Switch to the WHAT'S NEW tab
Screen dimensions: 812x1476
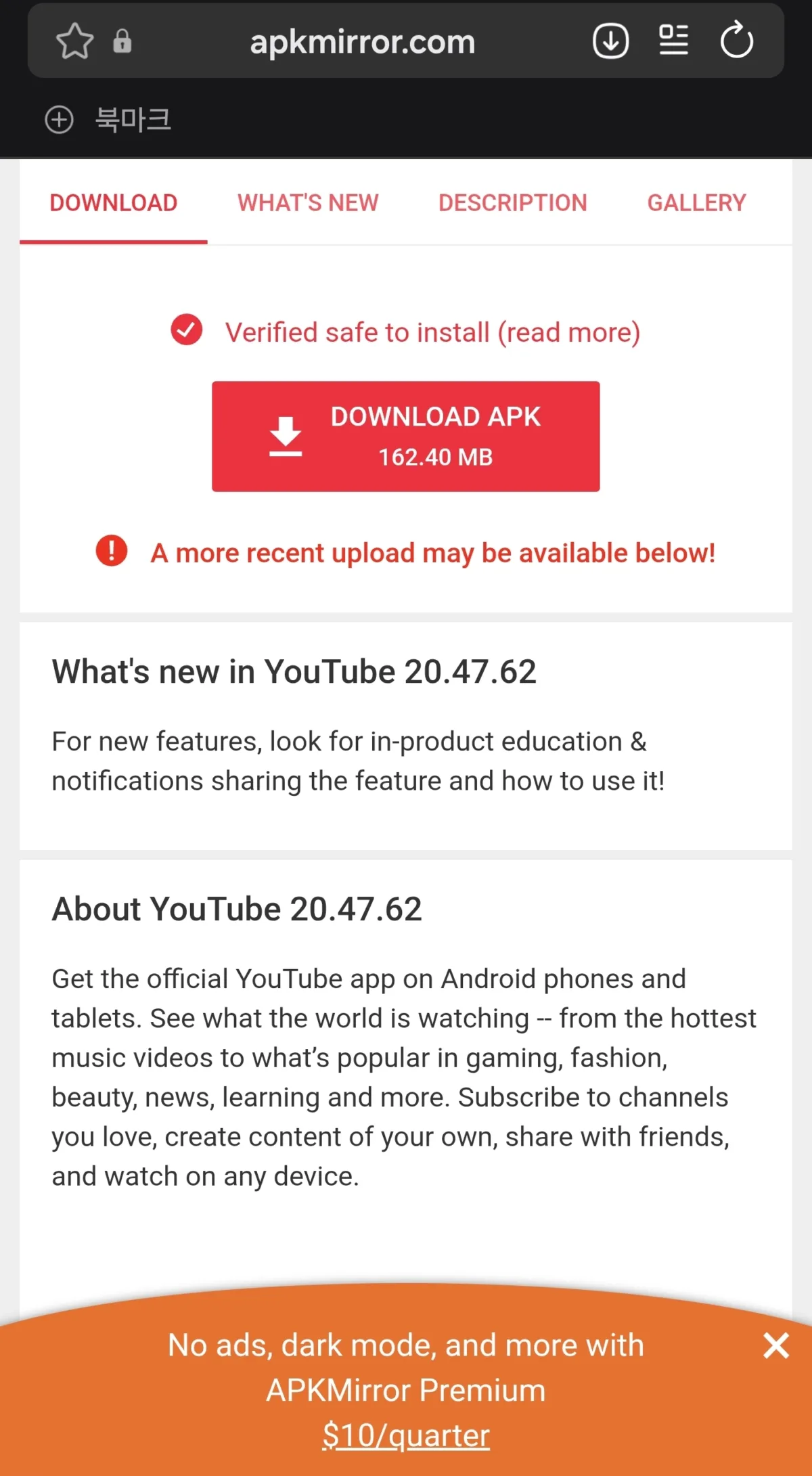click(308, 203)
